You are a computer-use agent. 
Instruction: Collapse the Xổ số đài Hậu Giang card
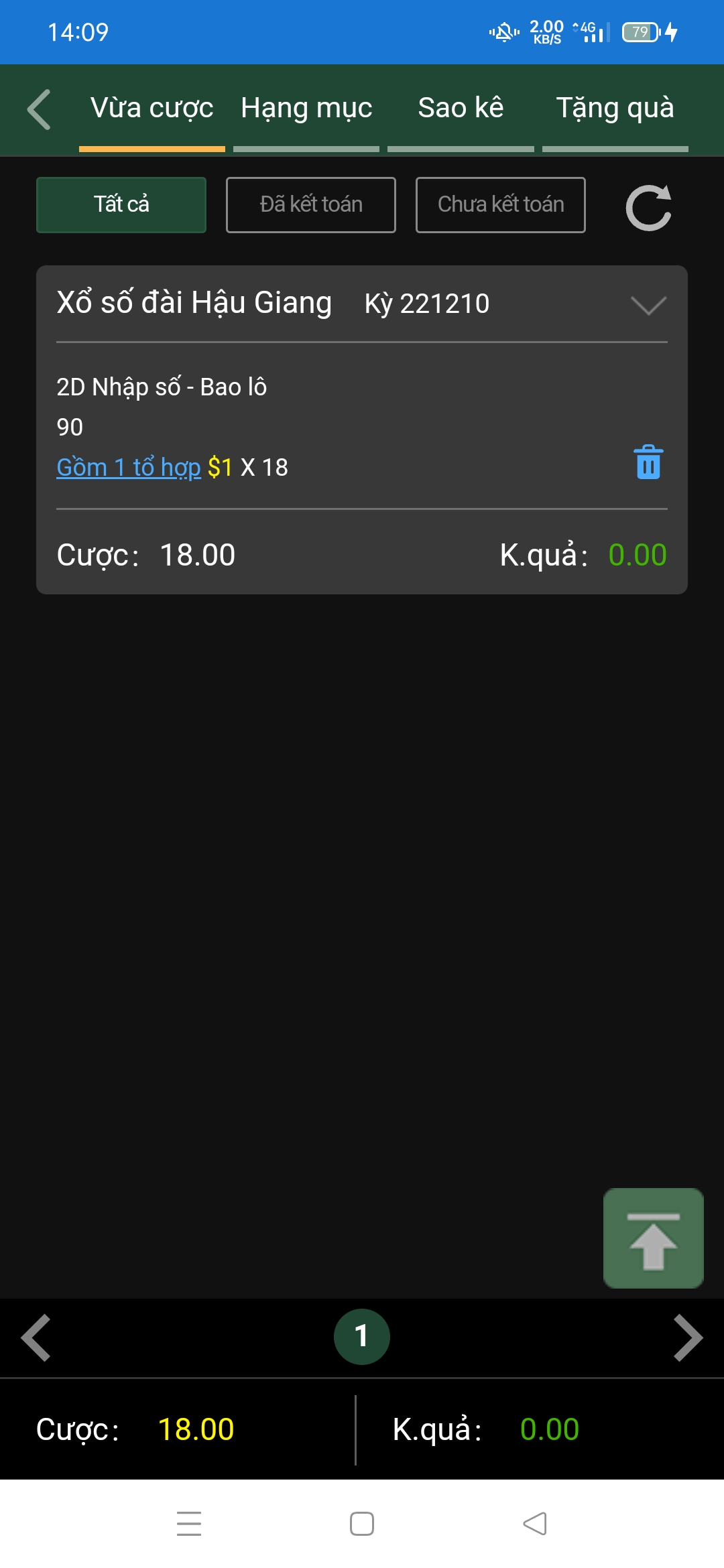coord(648,305)
